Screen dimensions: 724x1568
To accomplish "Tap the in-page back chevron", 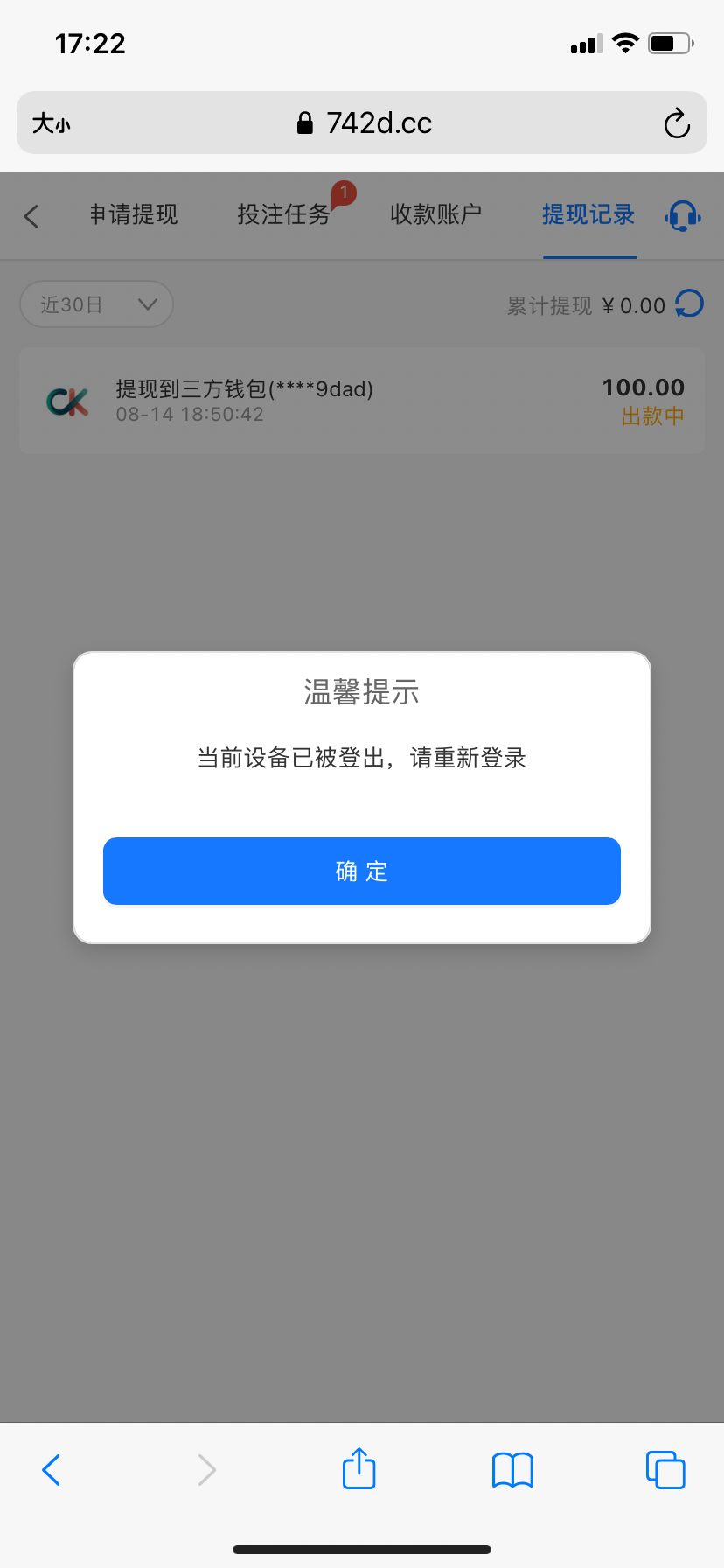I will [31, 215].
